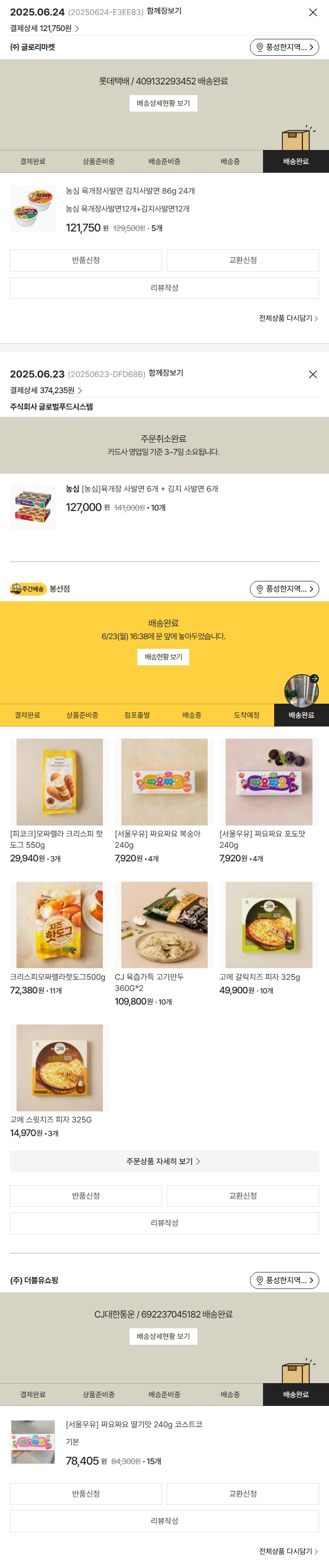Screen dimensions: 329x1568
Task: Open 피코크 모짜렐라 크리스피 핫도그 550g
Action: pos(59,782)
